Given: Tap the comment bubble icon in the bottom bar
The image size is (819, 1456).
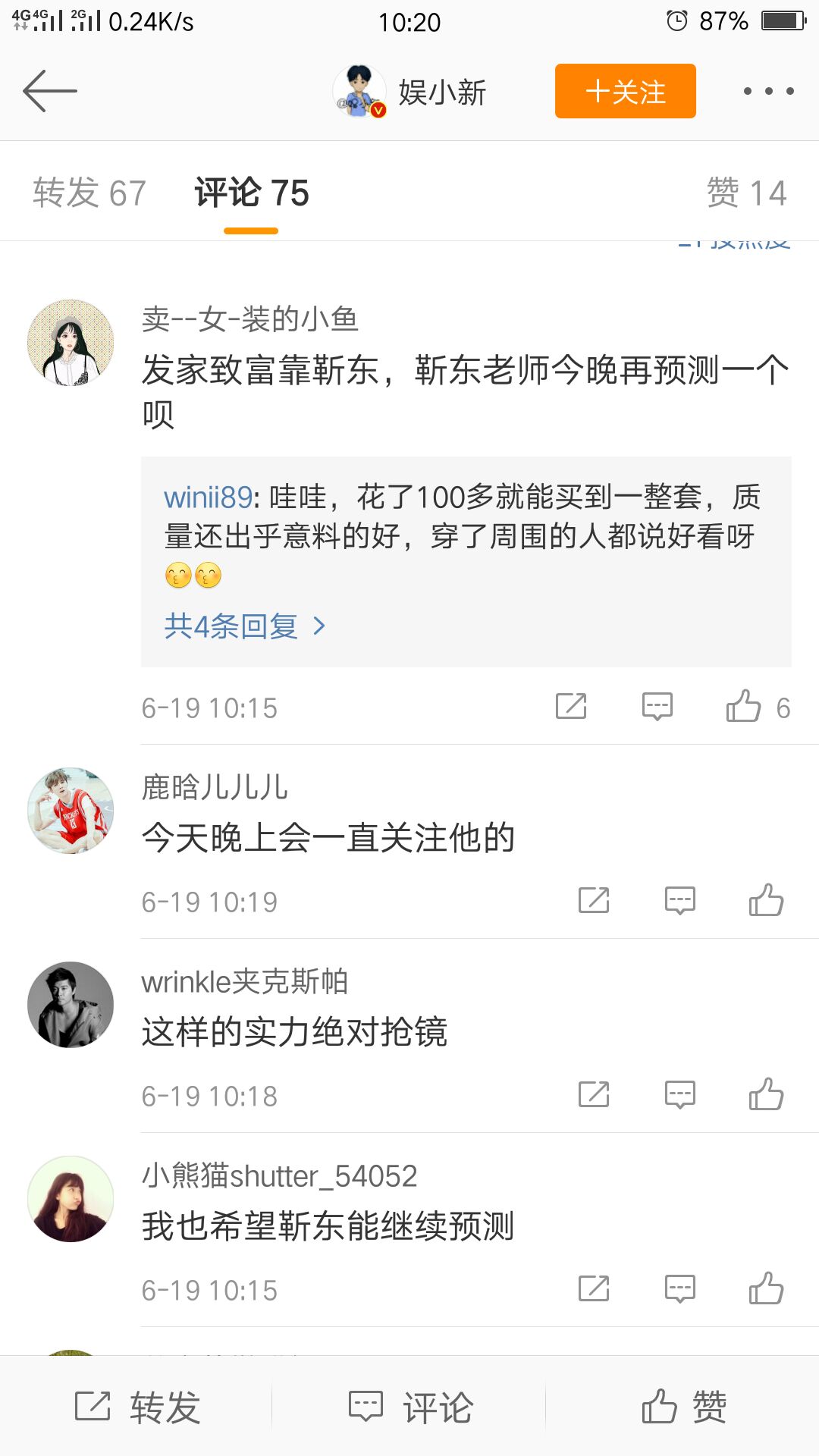Looking at the screenshot, I should click(366, 1407).
